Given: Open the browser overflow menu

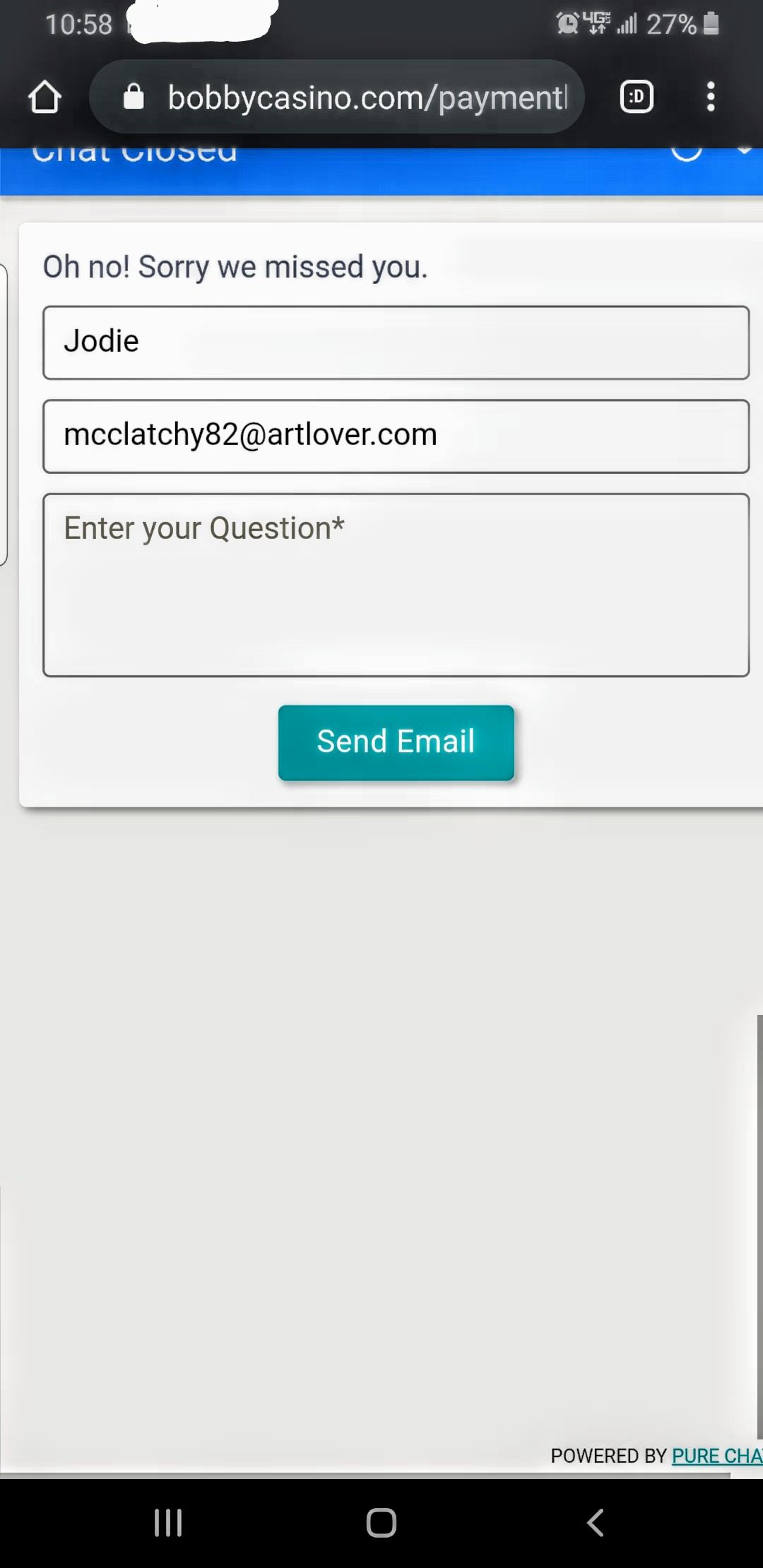Looking at the screenshot, I should coord(711,97).
